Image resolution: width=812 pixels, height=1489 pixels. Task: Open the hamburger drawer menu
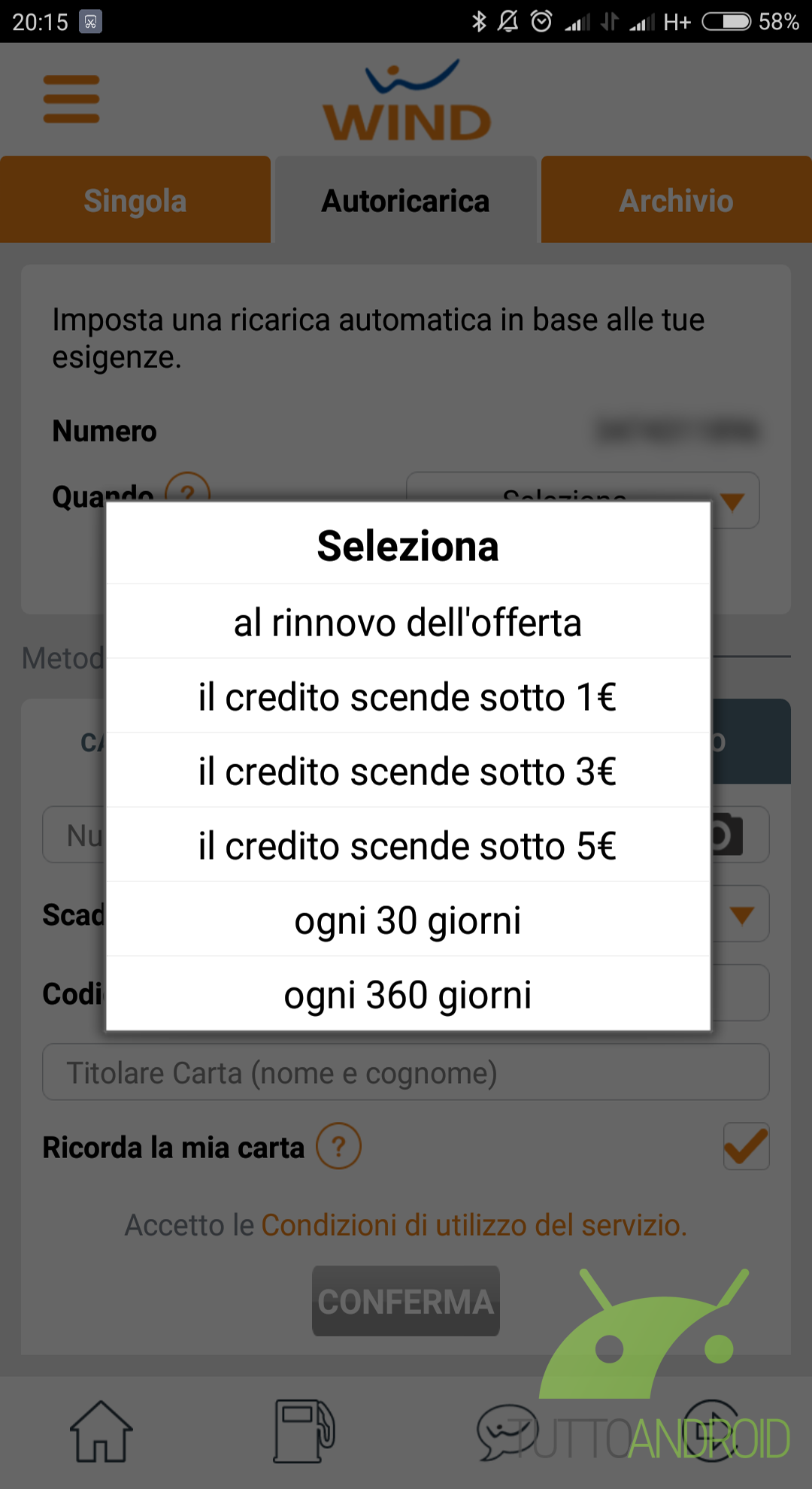pyautogui.click(x=71, y=99)
